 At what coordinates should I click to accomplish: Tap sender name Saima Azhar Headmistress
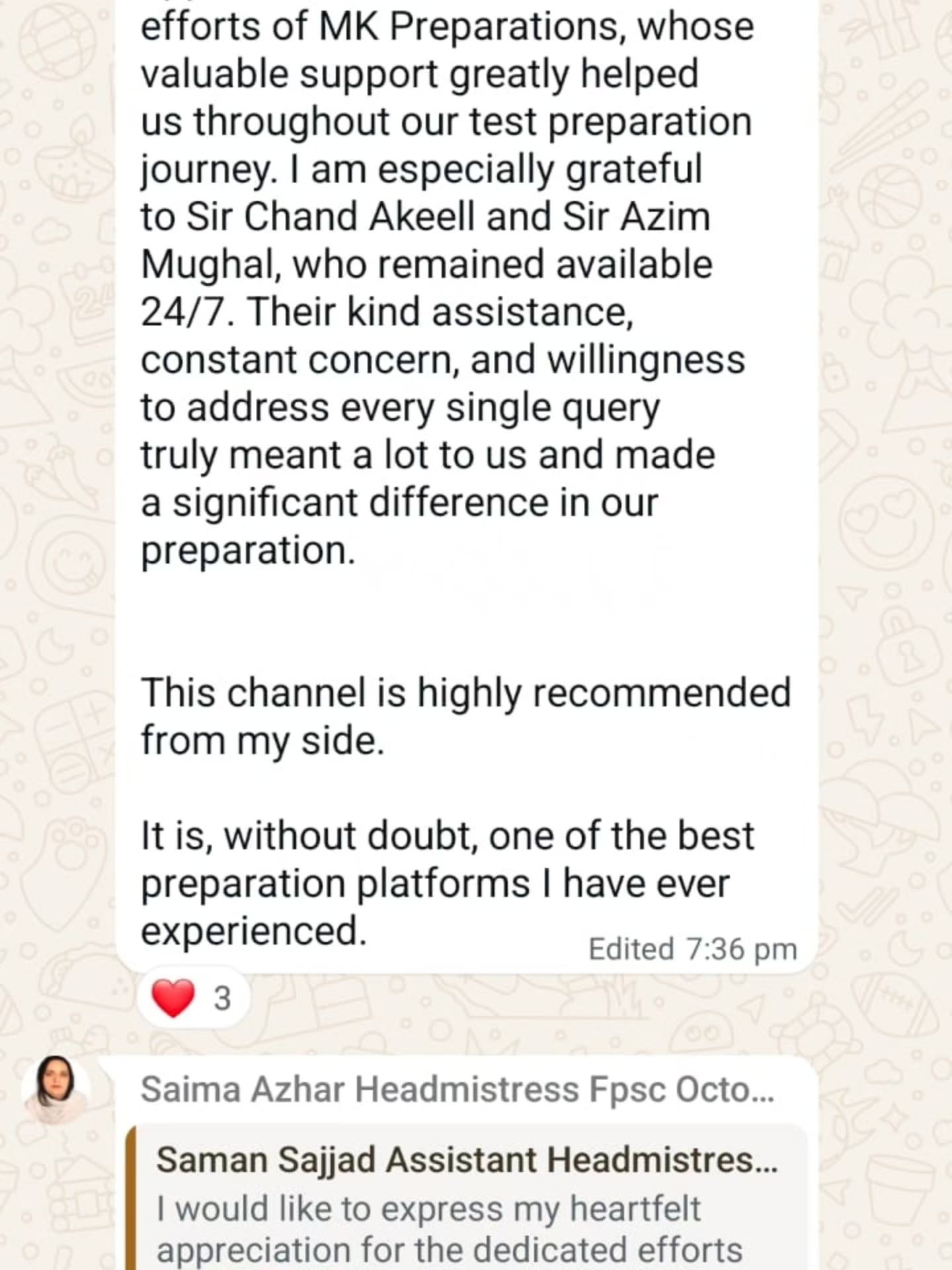pos(456,1089)
